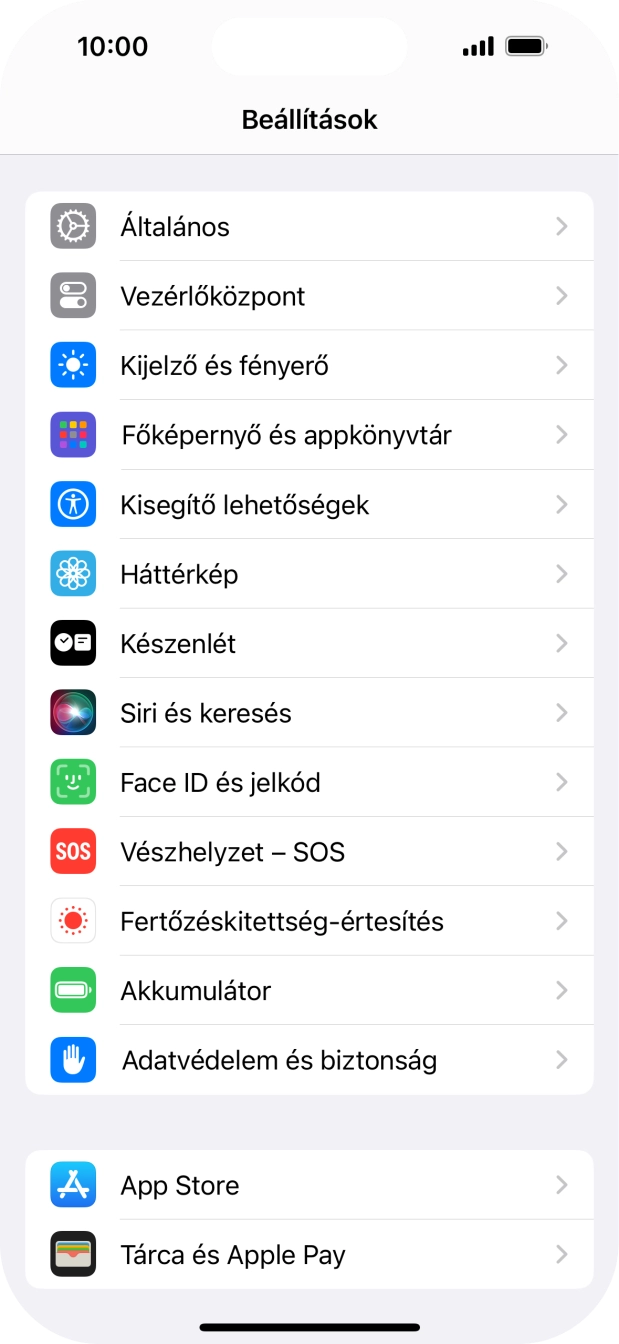The height and width of the screenshot is (1344, 619).
Task: Open Face ID és jelkód
Action: point(309,782)
